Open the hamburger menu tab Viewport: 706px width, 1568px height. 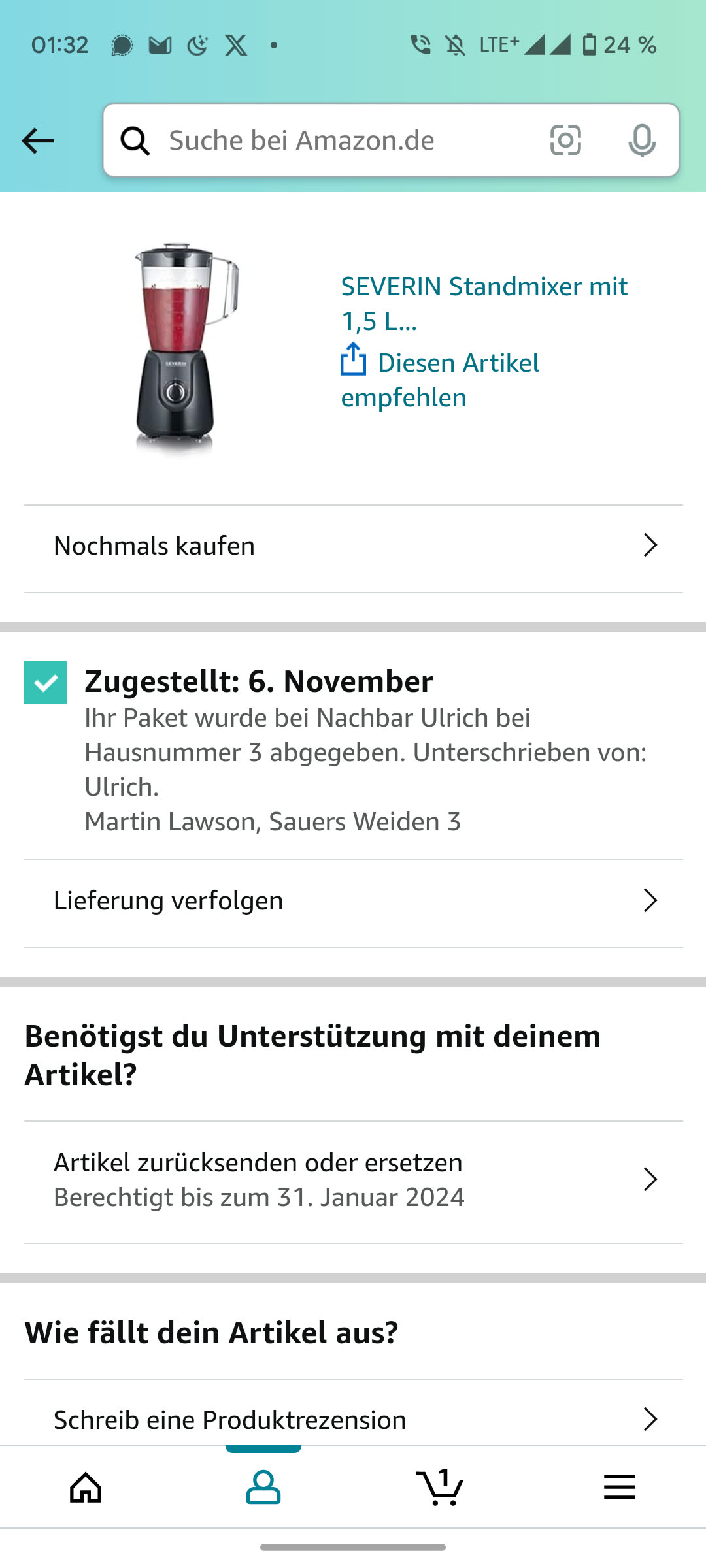tap(619, 1488)
